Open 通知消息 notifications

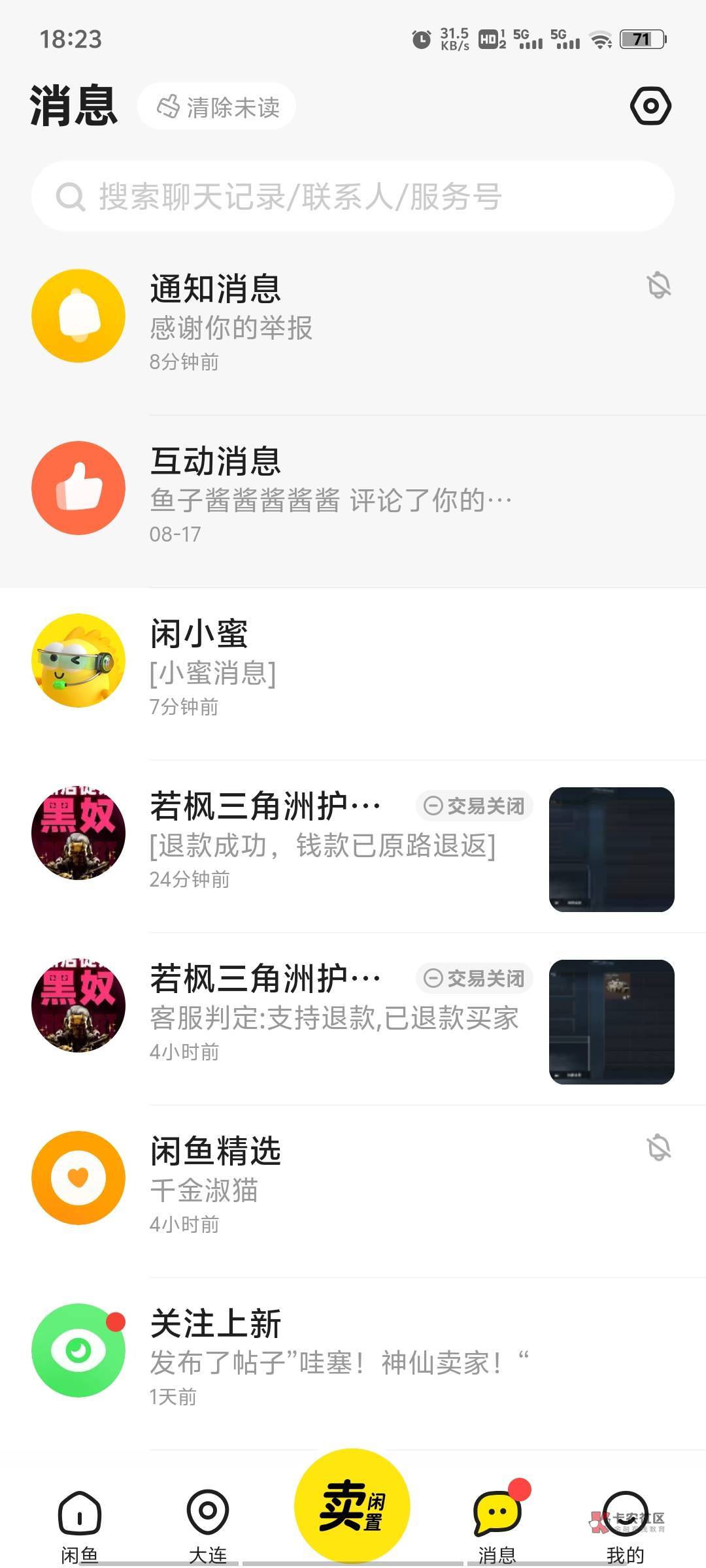tap(353, 329)
